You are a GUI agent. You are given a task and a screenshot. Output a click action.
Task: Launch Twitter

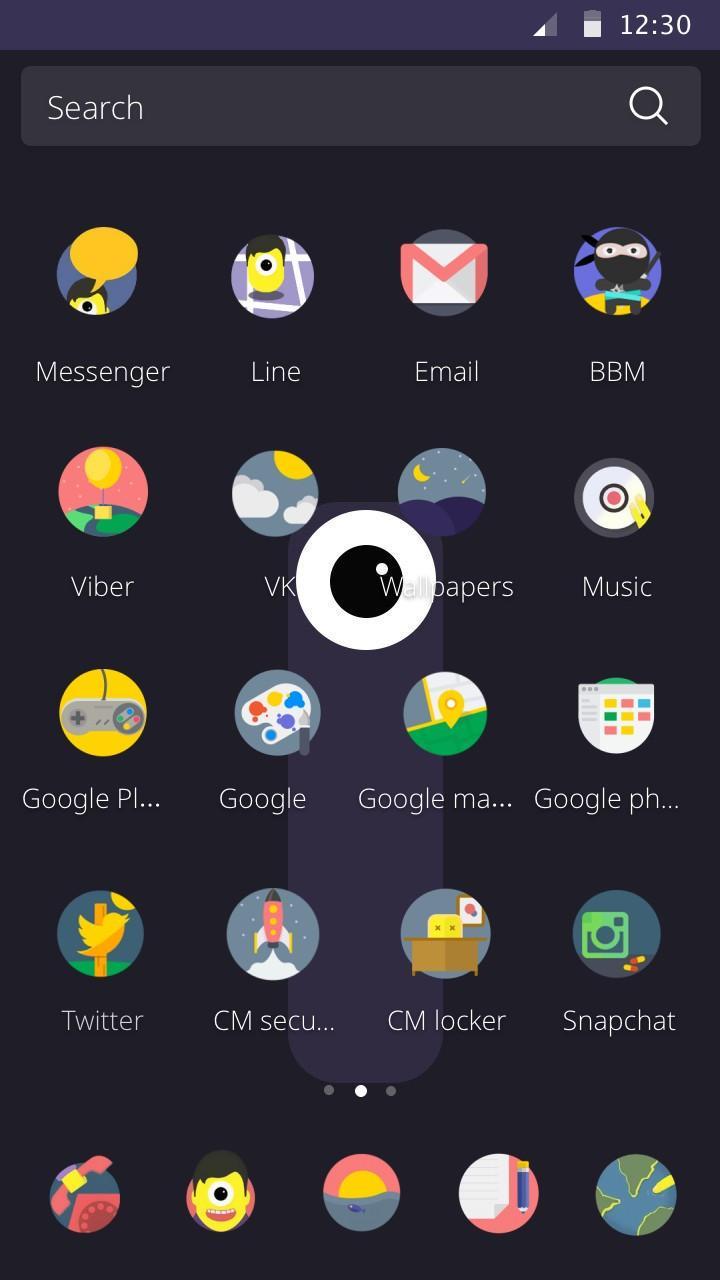point(101,934)
